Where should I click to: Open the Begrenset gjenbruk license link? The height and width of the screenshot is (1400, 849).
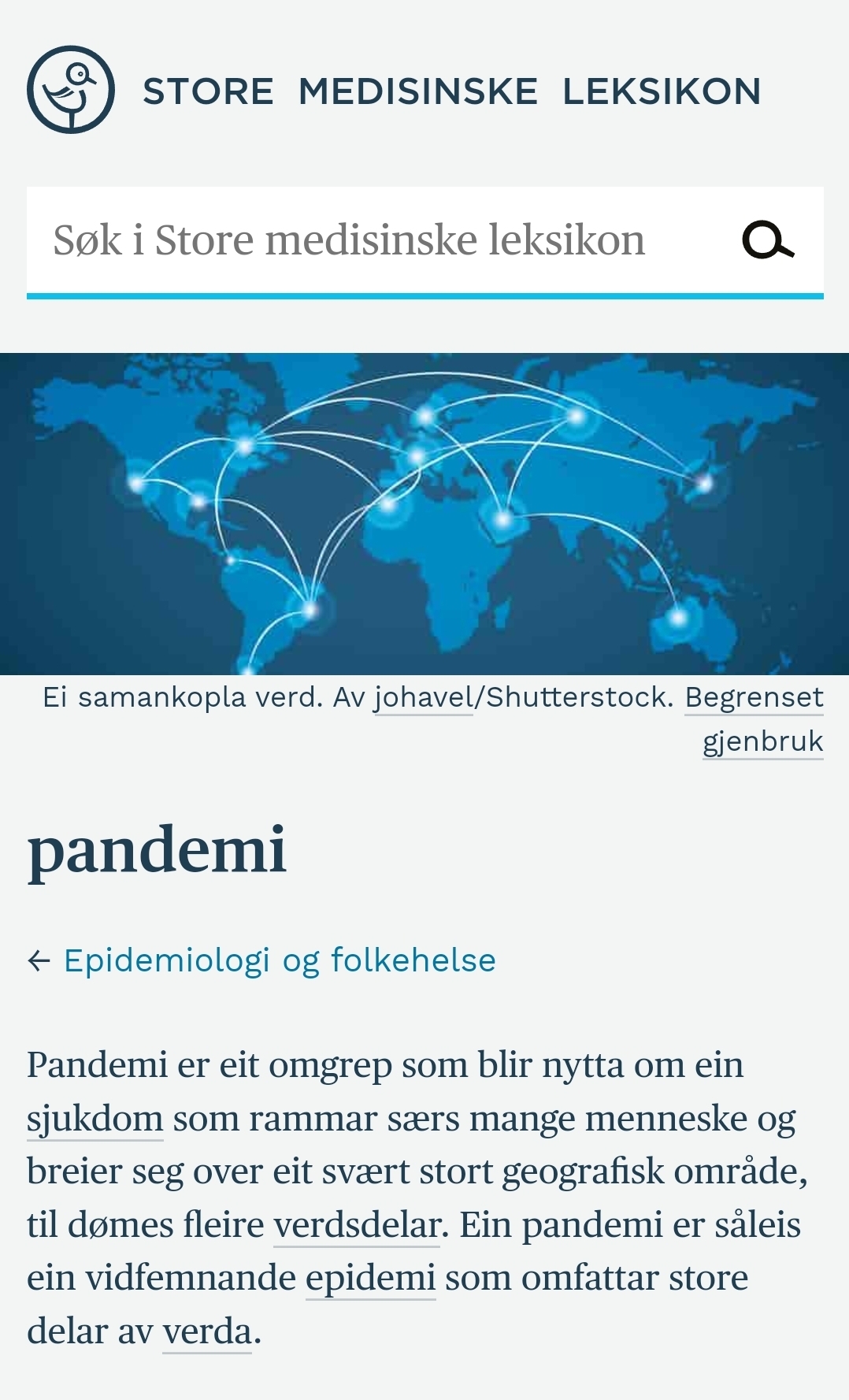point(754,697)
